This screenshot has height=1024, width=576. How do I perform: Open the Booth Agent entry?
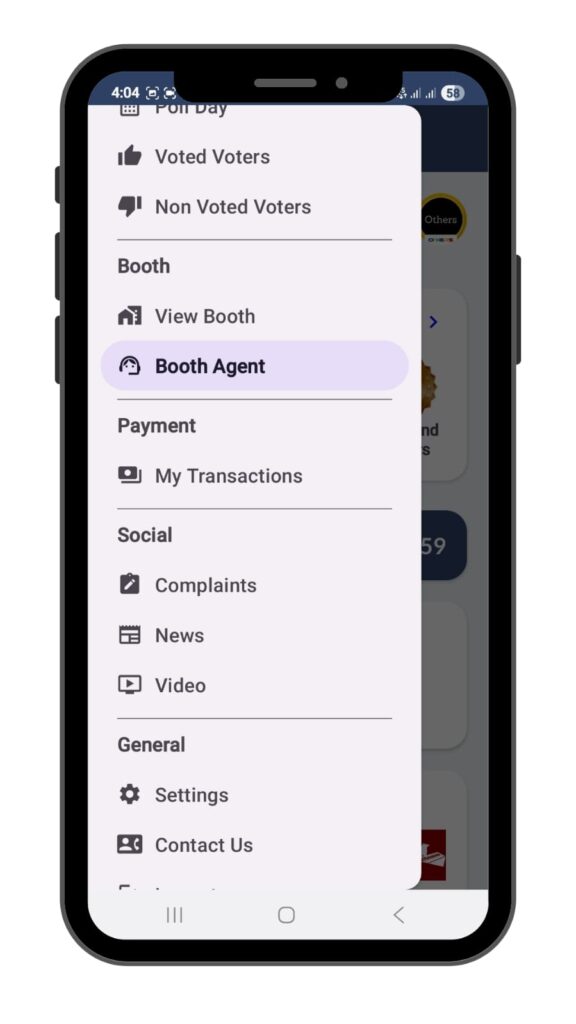[255, 366]
